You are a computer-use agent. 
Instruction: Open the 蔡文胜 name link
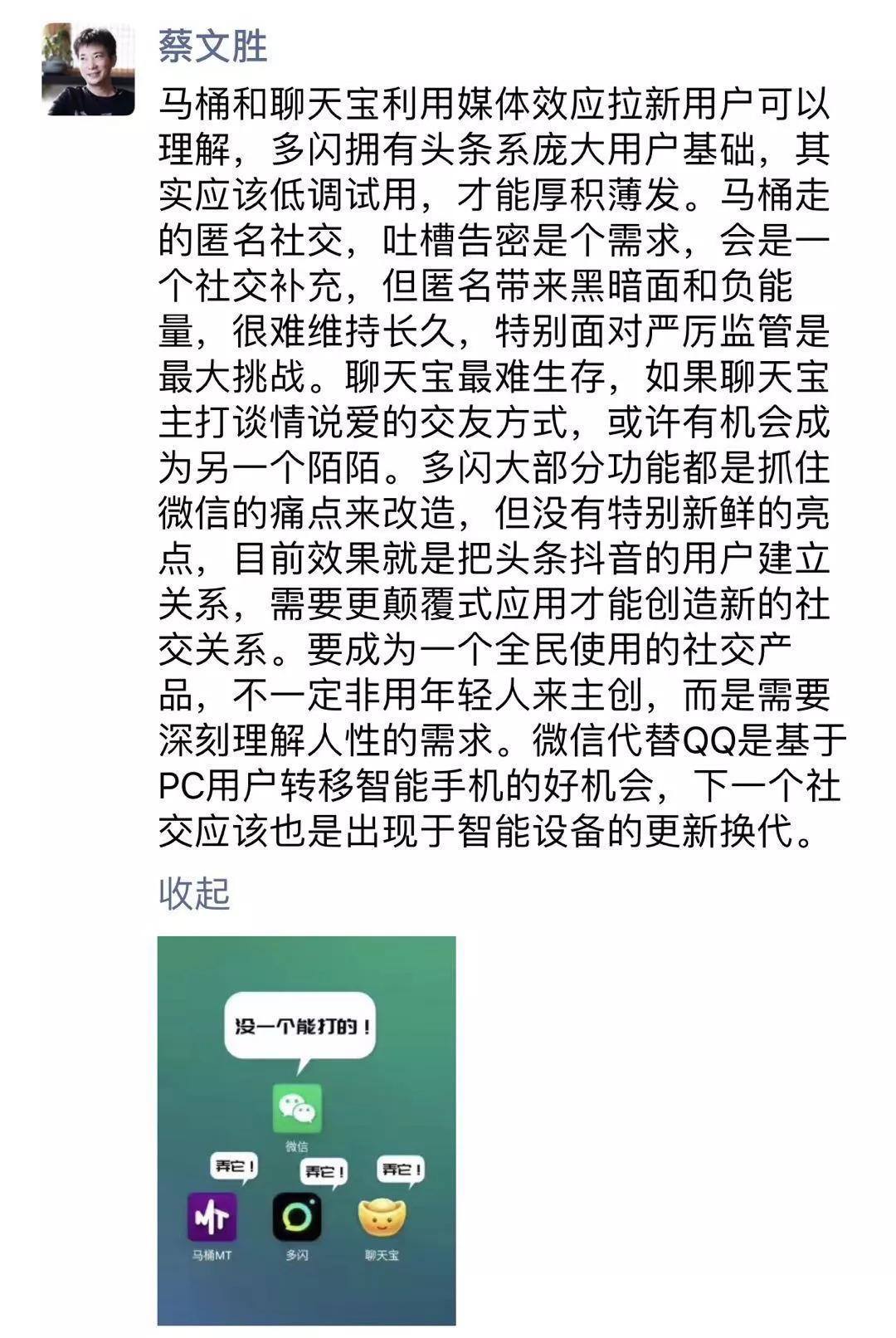click(213, 45)
